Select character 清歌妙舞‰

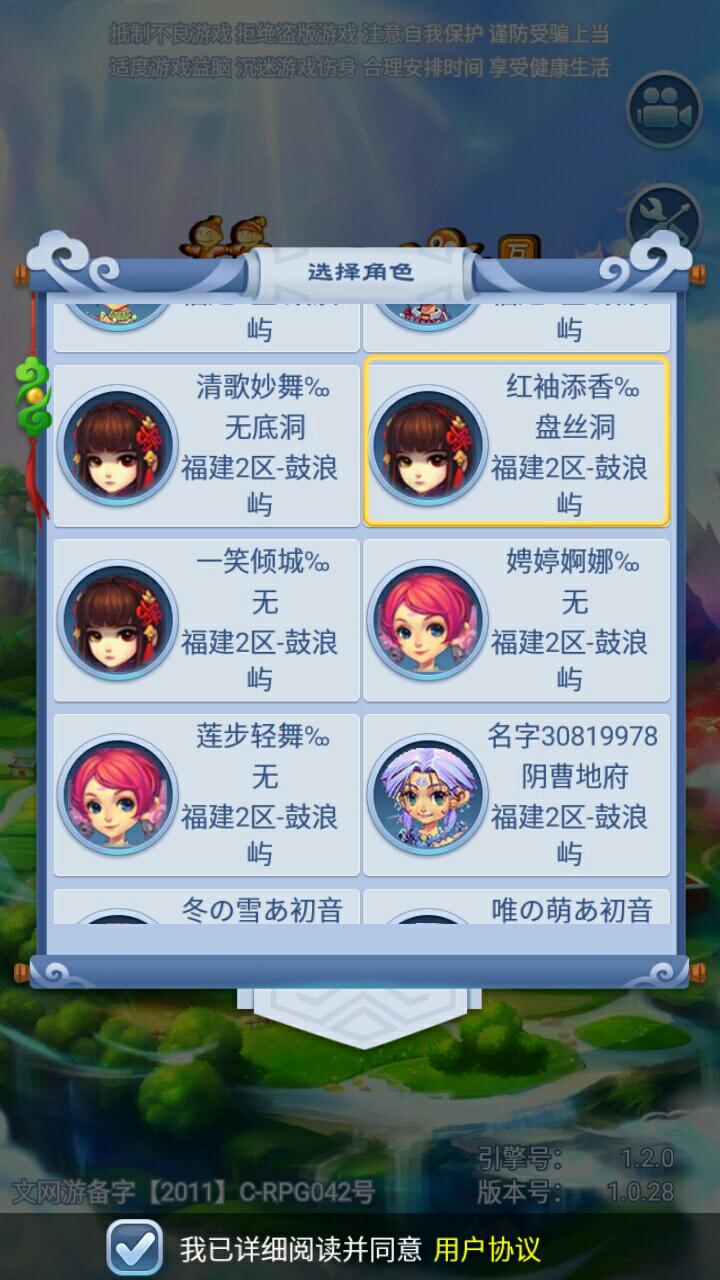pyautogui.click(x=206, y=445)
